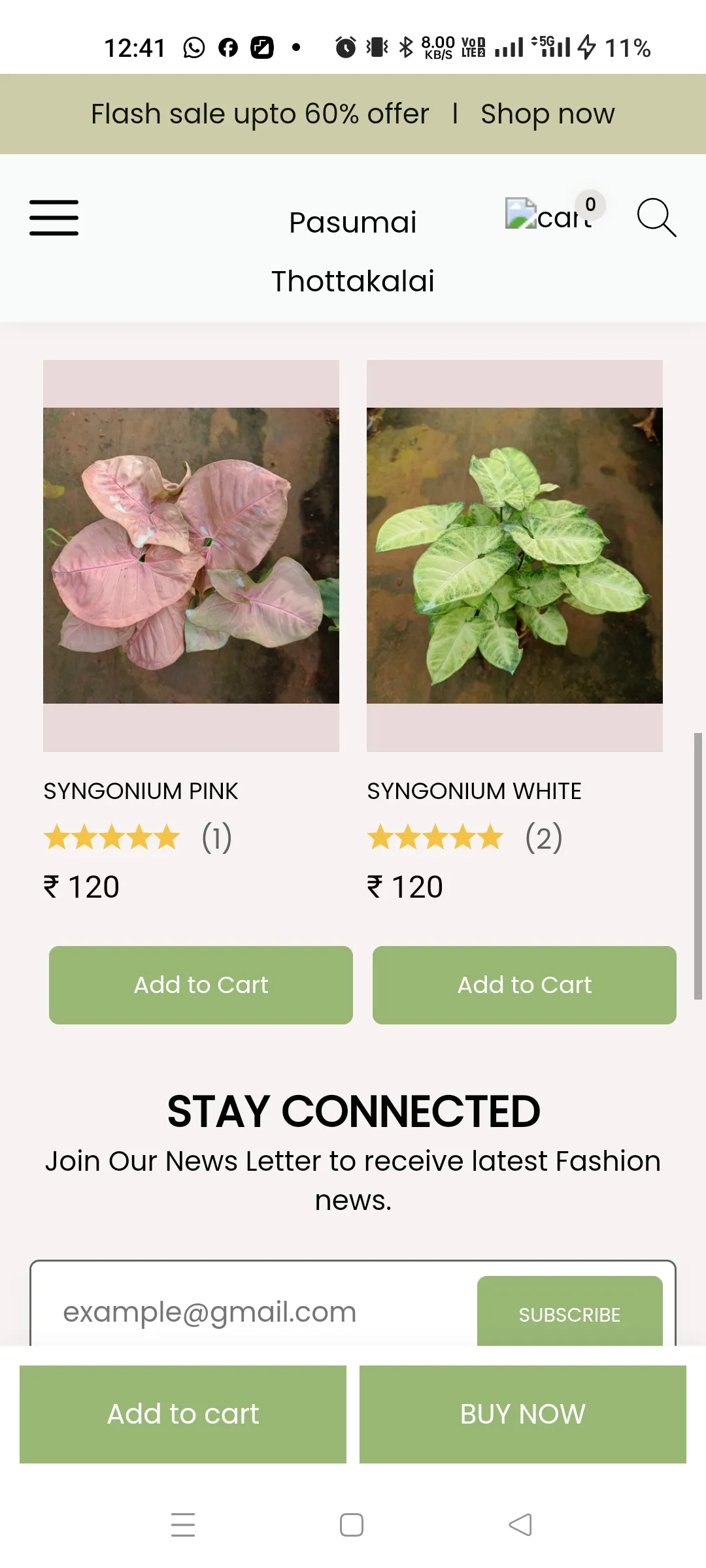This screenshot has height=1568, width=706.
Task: Open the hamburger menu
Action: click(54, 218)
